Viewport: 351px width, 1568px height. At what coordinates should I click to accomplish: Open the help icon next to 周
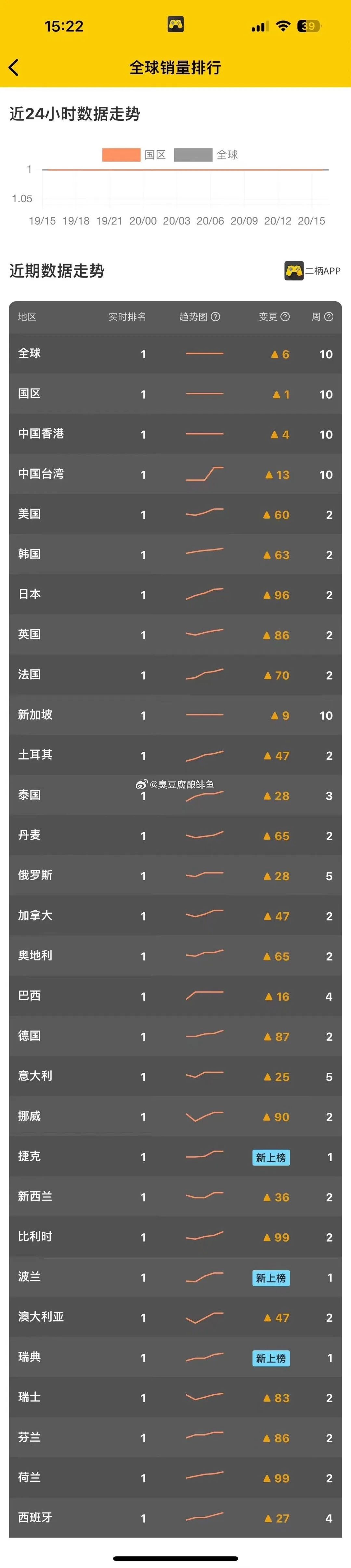(329, 316)
